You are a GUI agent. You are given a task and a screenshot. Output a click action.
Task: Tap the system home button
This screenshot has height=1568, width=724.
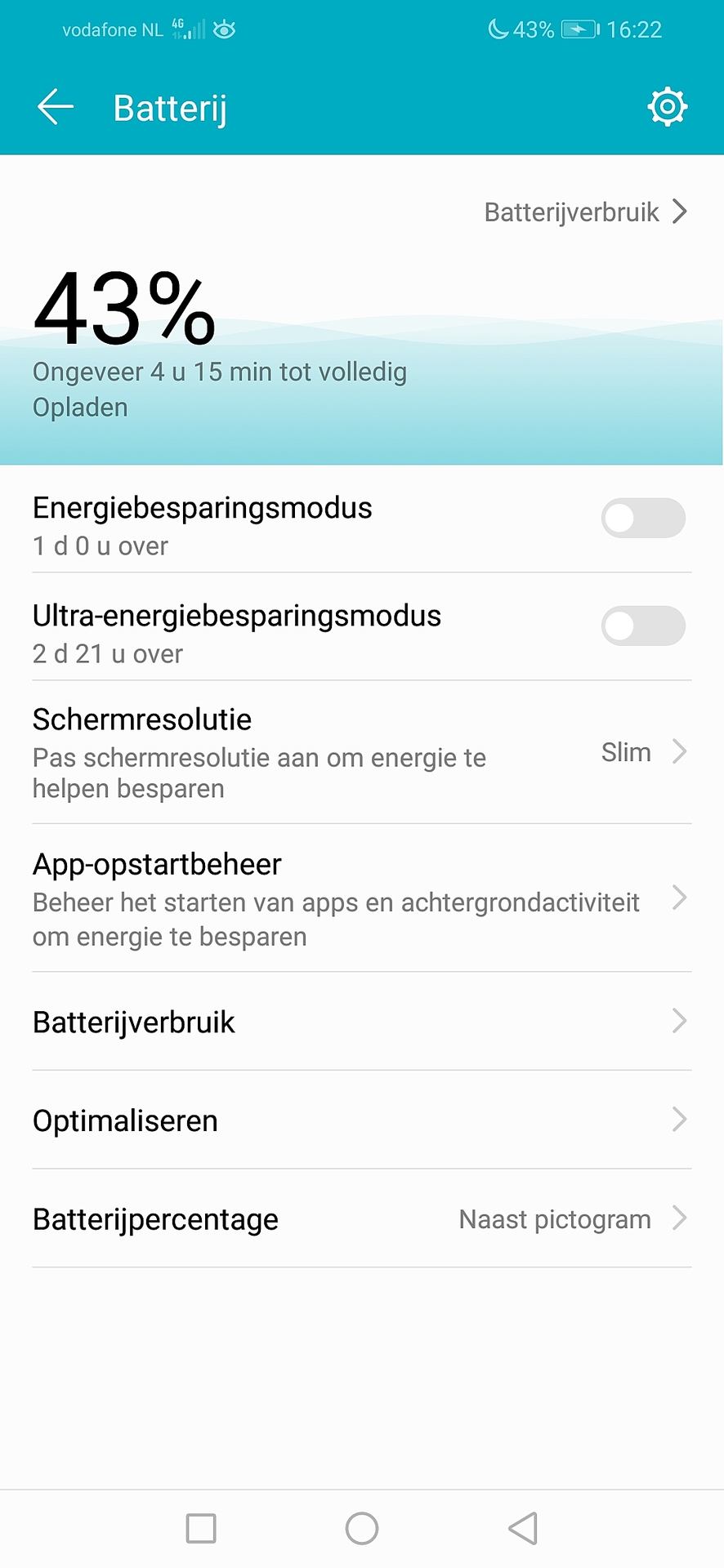coord(362,1529)
